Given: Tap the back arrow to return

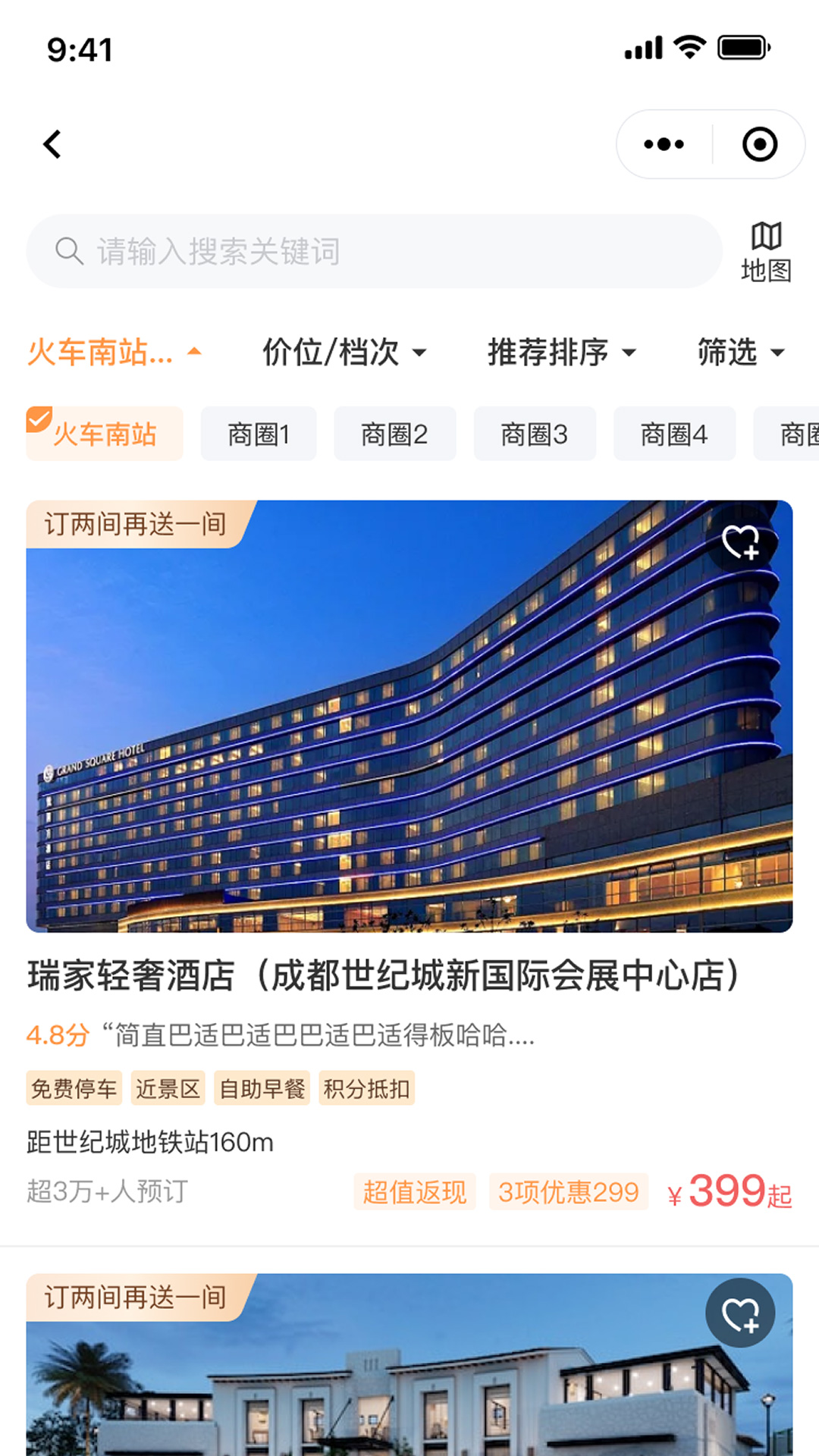Looking at the screenshot, I should click(x=52, y=144).
